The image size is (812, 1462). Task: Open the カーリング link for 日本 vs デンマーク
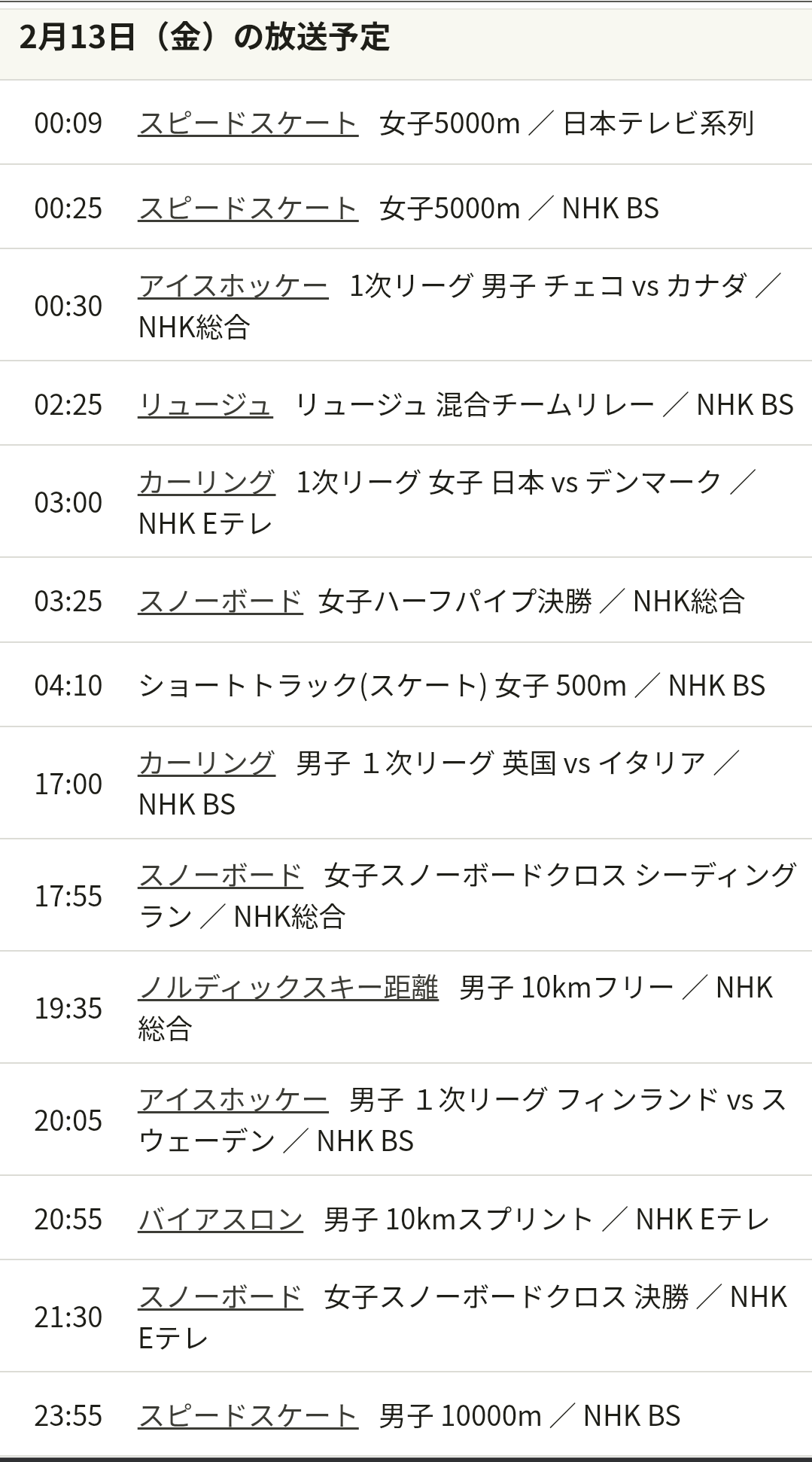click(206, 482)
